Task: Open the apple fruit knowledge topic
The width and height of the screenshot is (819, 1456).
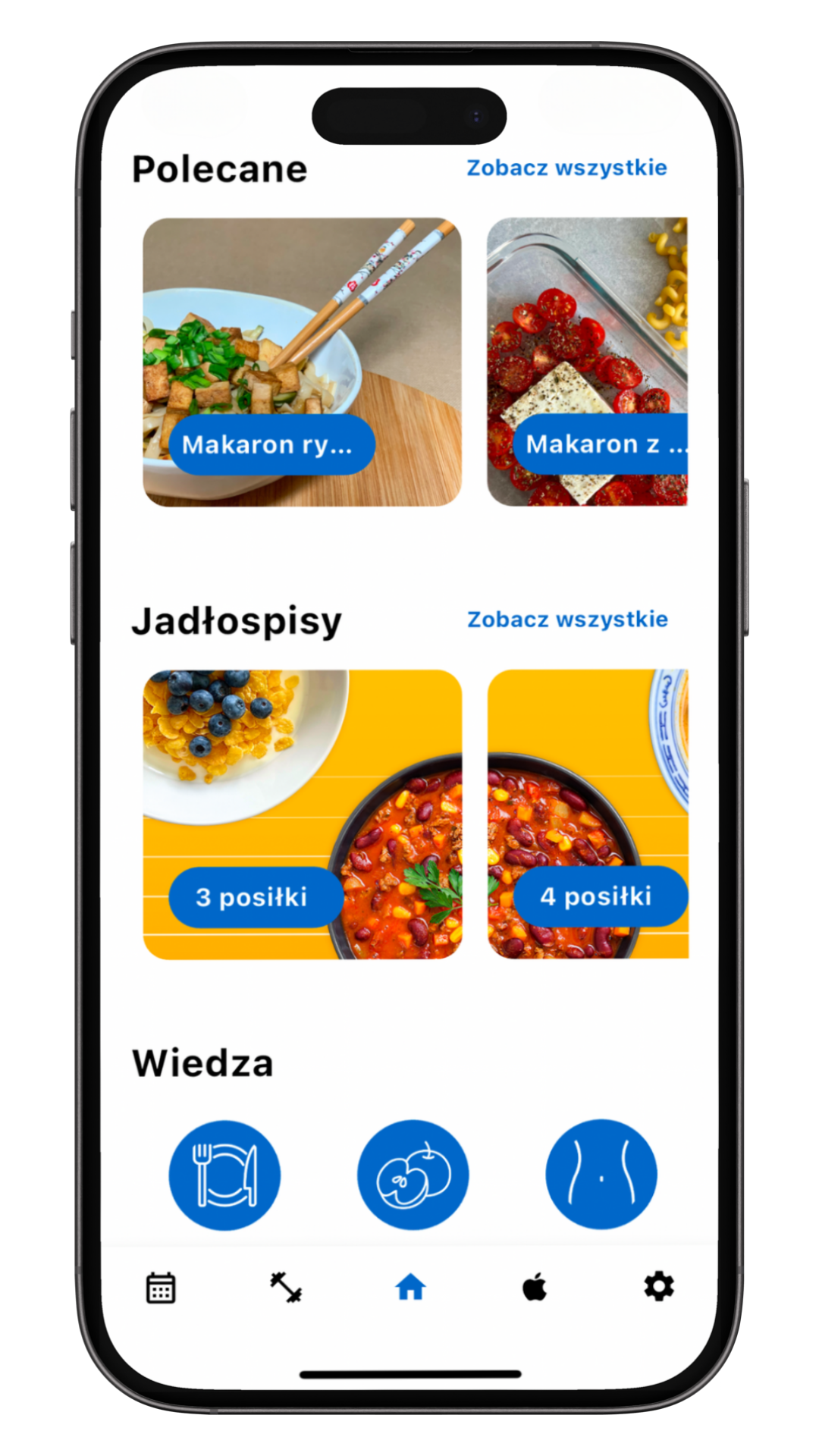Action: click(413, 1175)
